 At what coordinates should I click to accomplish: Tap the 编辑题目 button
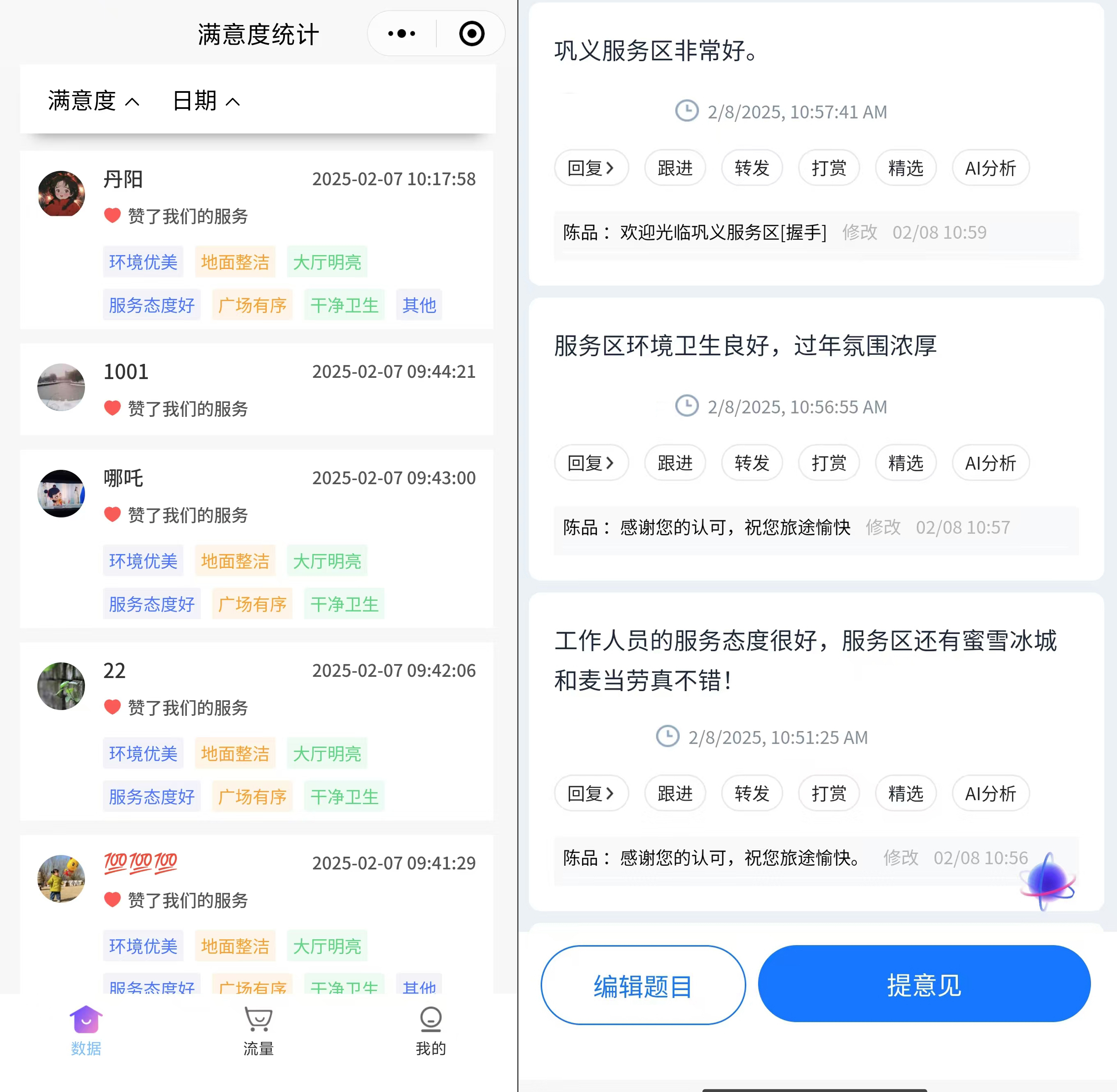[643, 985]
